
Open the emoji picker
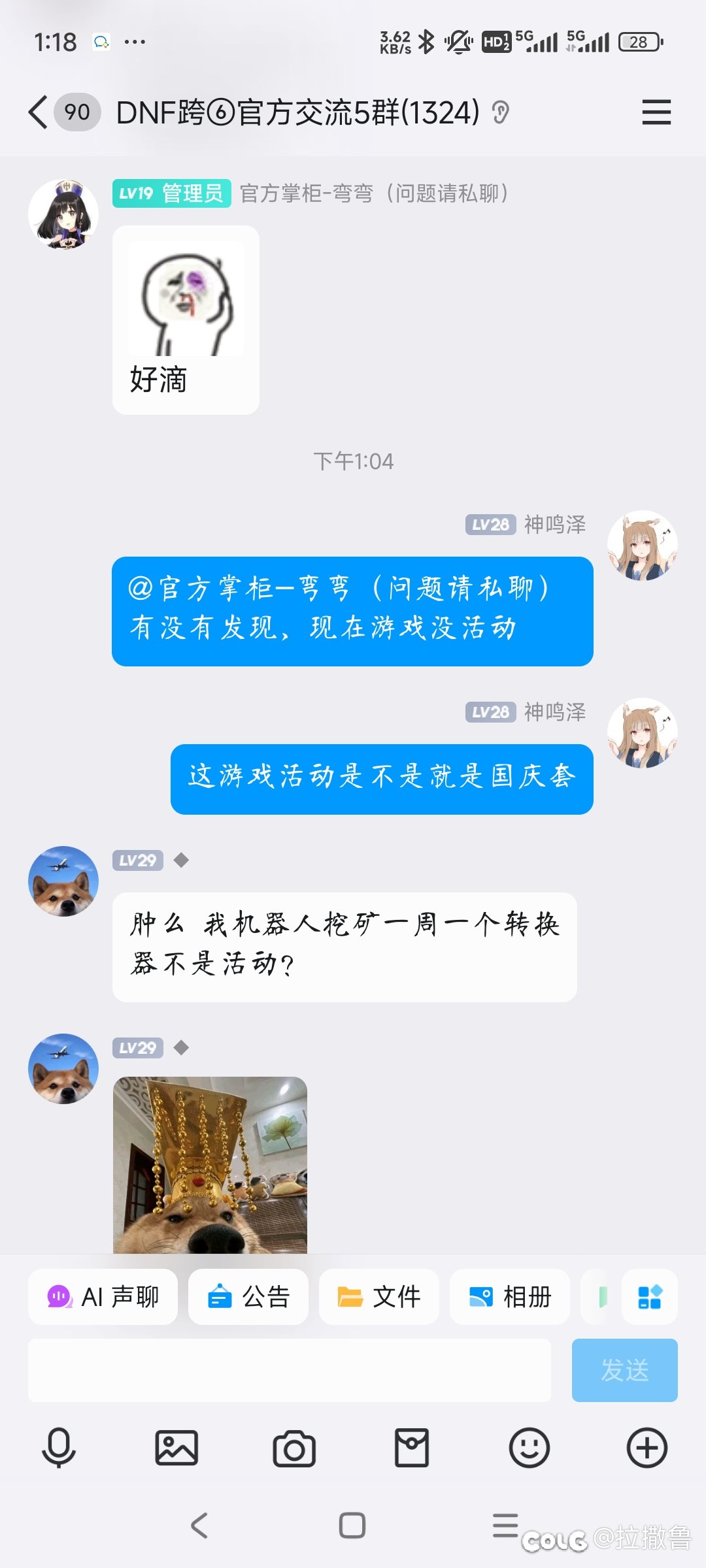coord(529,1448)
